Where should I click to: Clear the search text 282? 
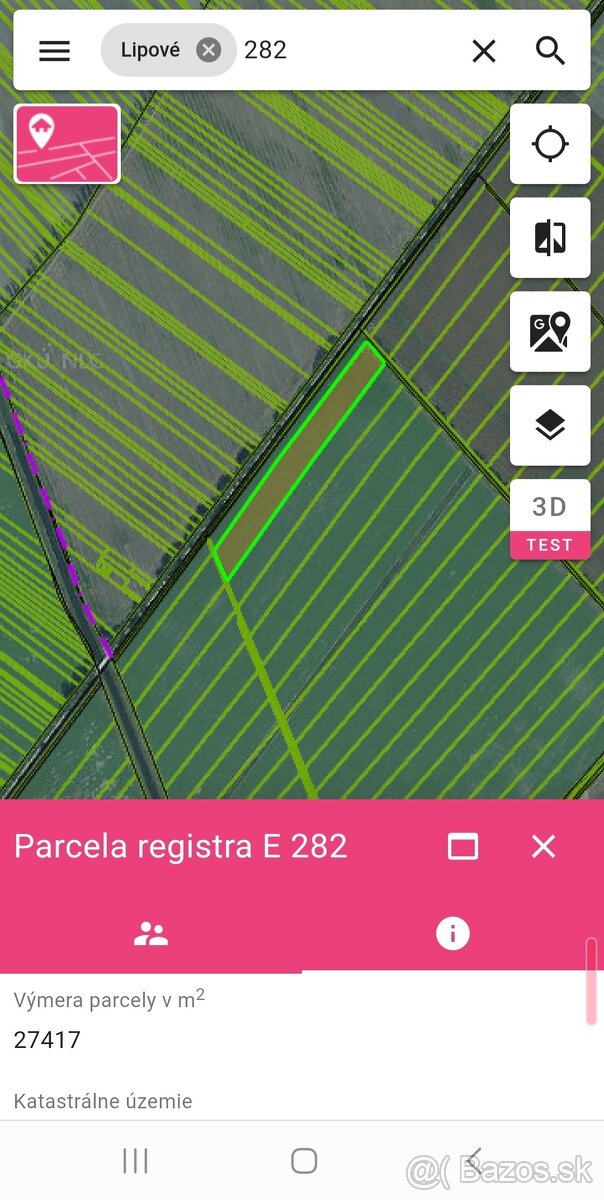click(484, 51)
